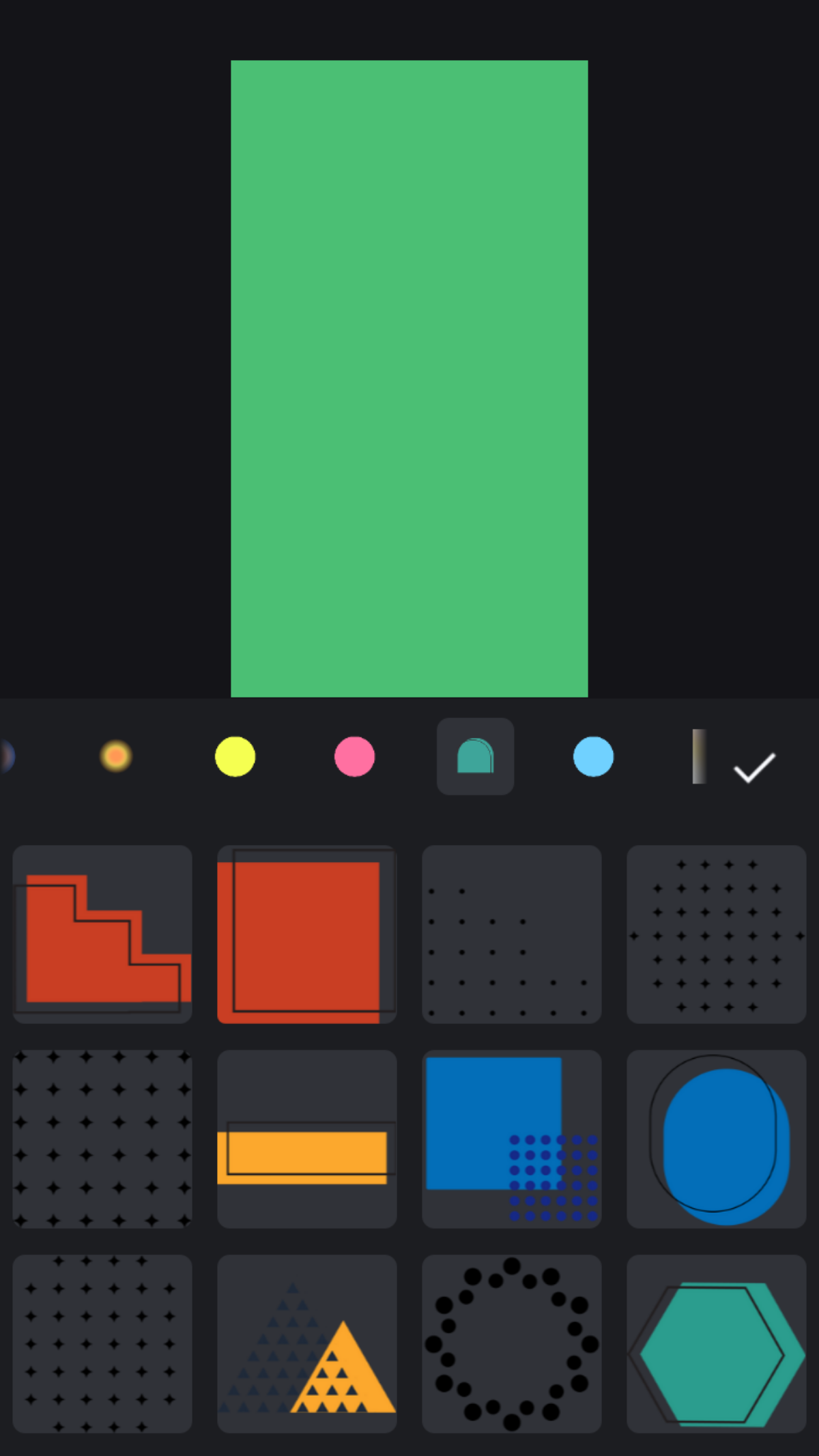The image size is (819, 1456).
Task: Apply the small dots stair pattern
Action: 512,934
